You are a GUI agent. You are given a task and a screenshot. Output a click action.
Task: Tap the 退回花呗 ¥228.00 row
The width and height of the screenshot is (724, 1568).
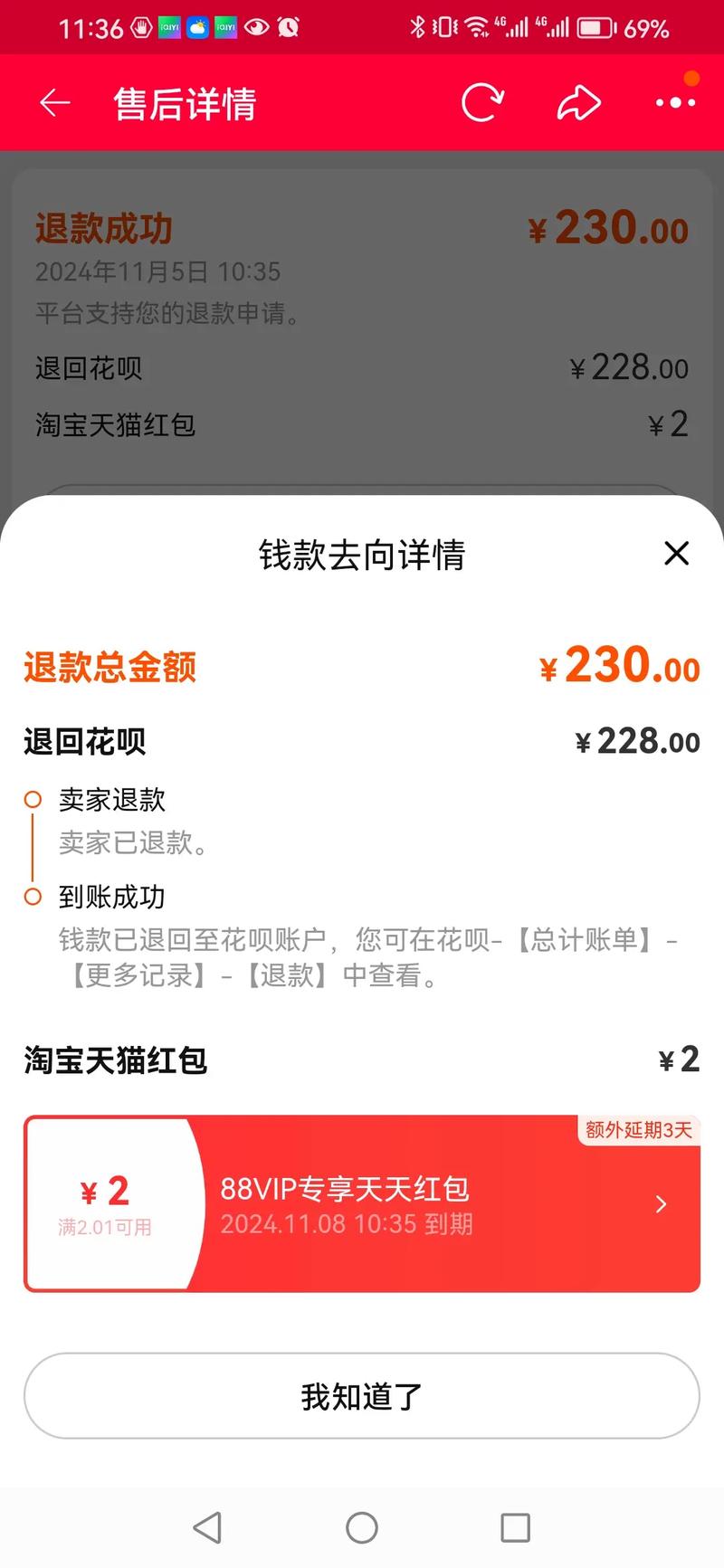pyautogui.click(x=361, y=740)
